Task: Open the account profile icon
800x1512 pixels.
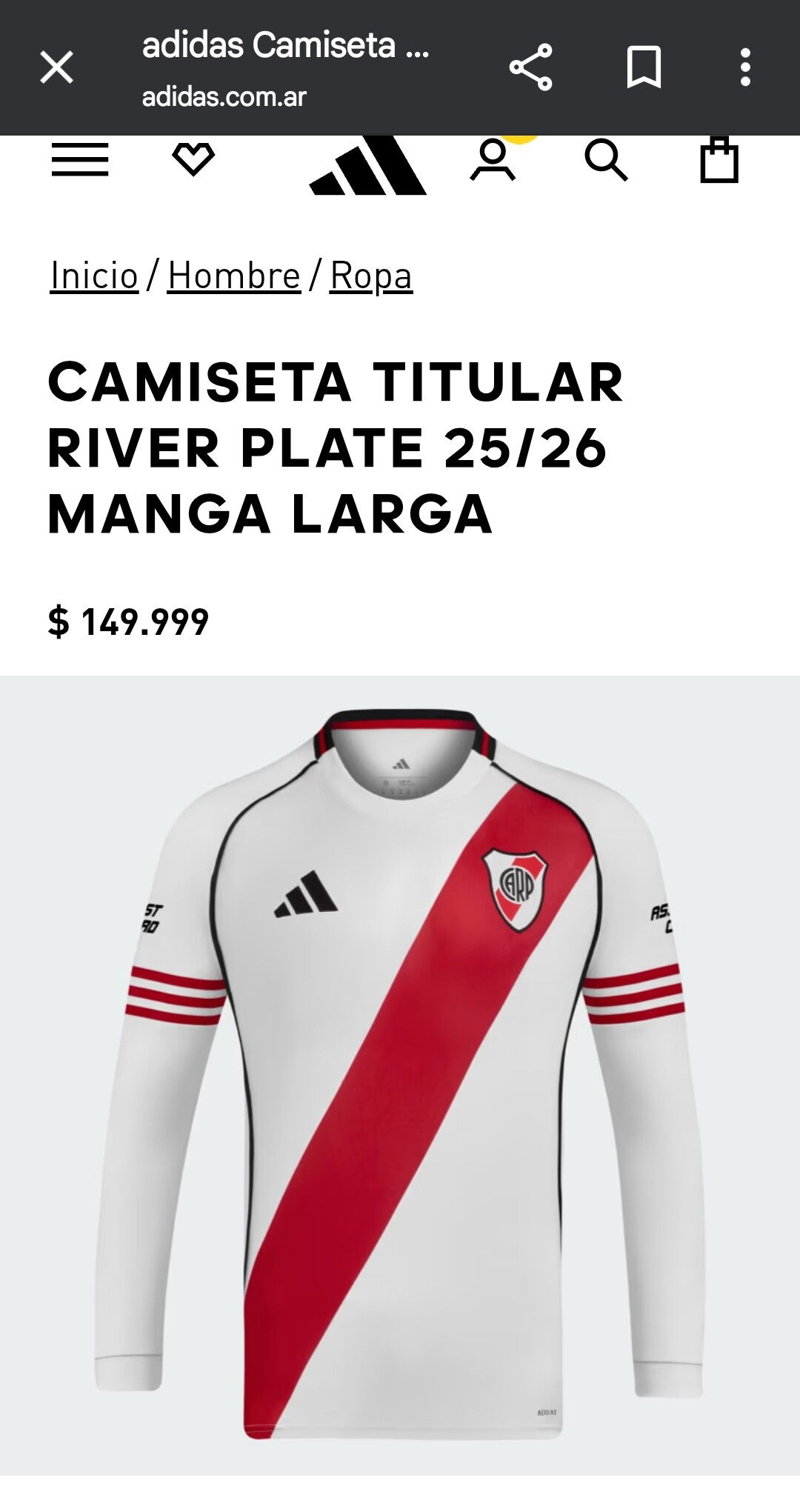Action: click(x=493, y=160)
